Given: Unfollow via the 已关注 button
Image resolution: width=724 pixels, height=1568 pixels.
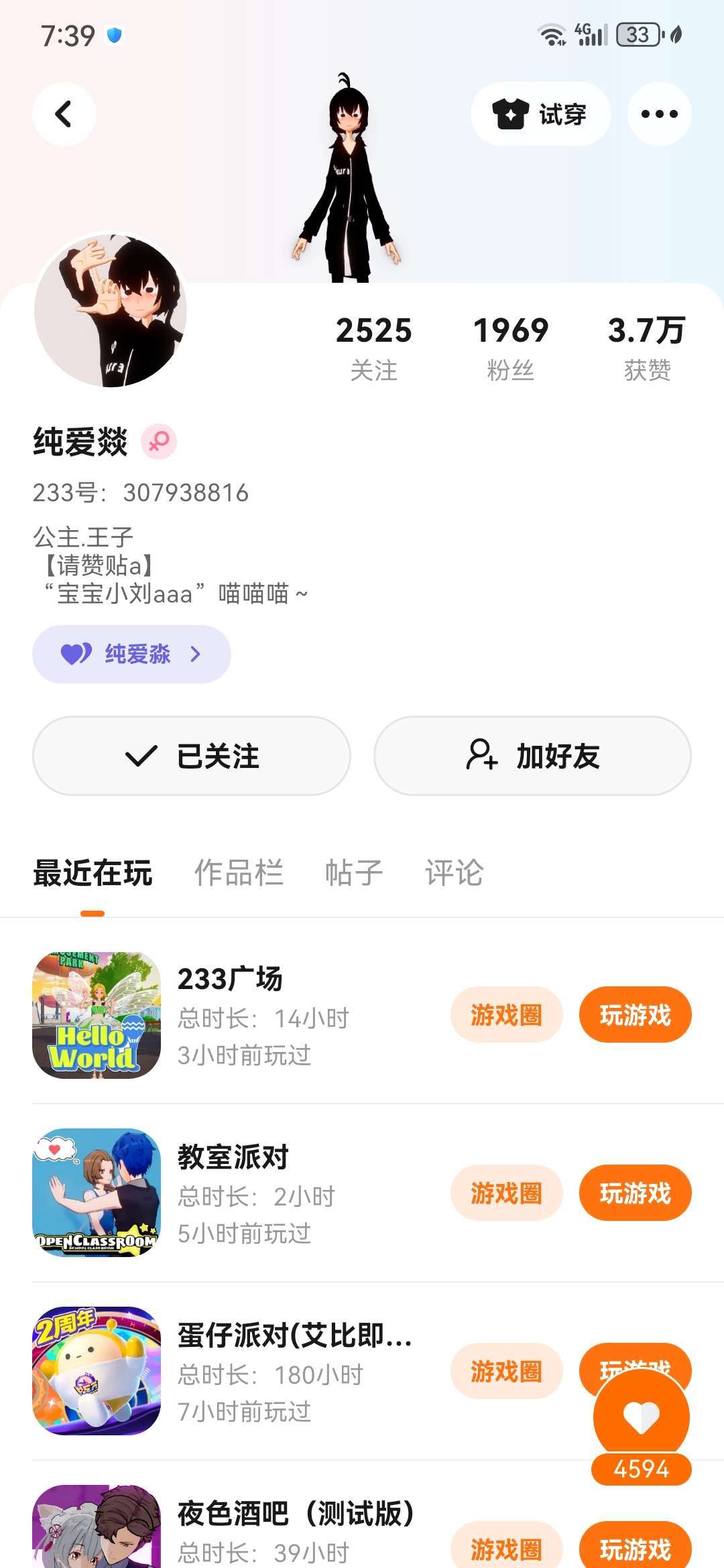Looking at the screenshot, I should click(192, 756).
